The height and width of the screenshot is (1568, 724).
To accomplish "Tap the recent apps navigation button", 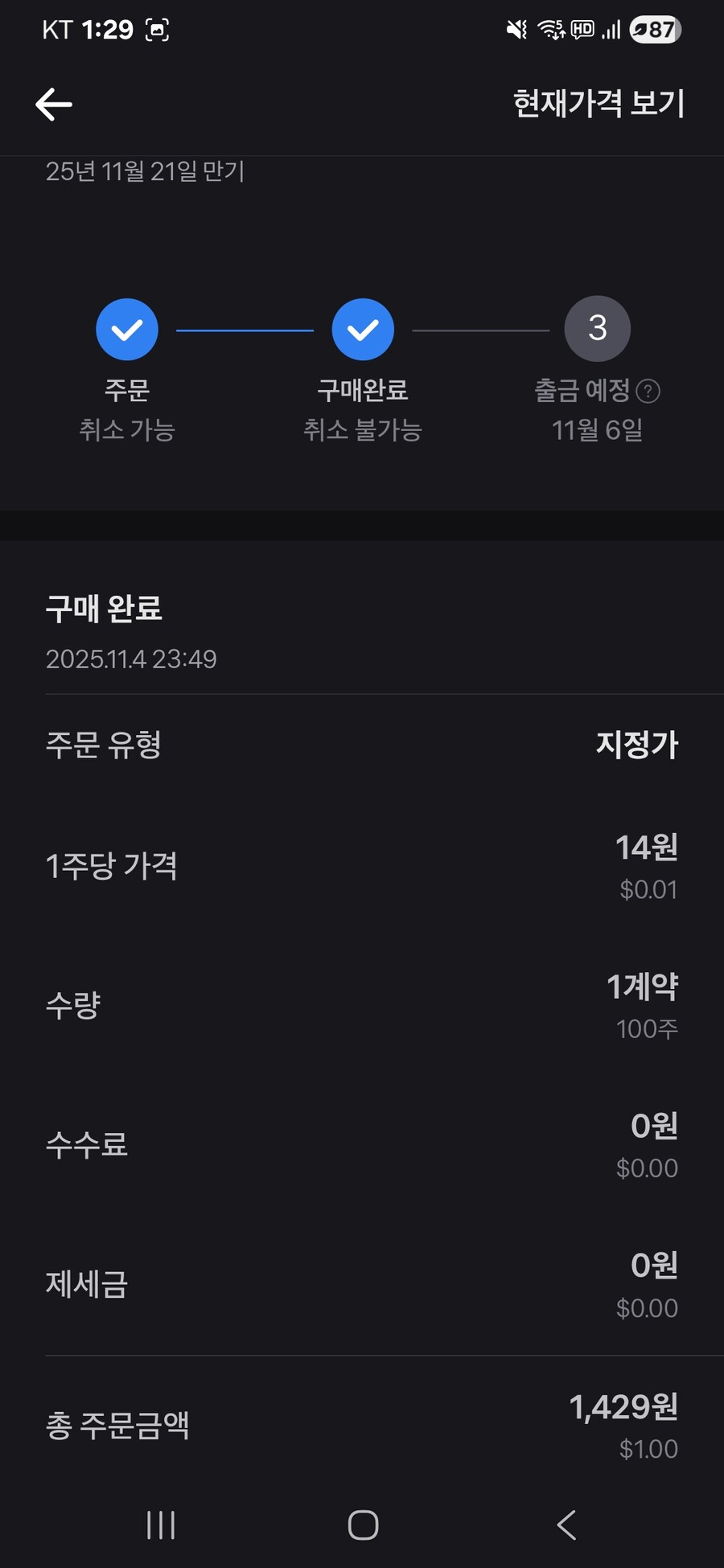I will coord(160,1524).
